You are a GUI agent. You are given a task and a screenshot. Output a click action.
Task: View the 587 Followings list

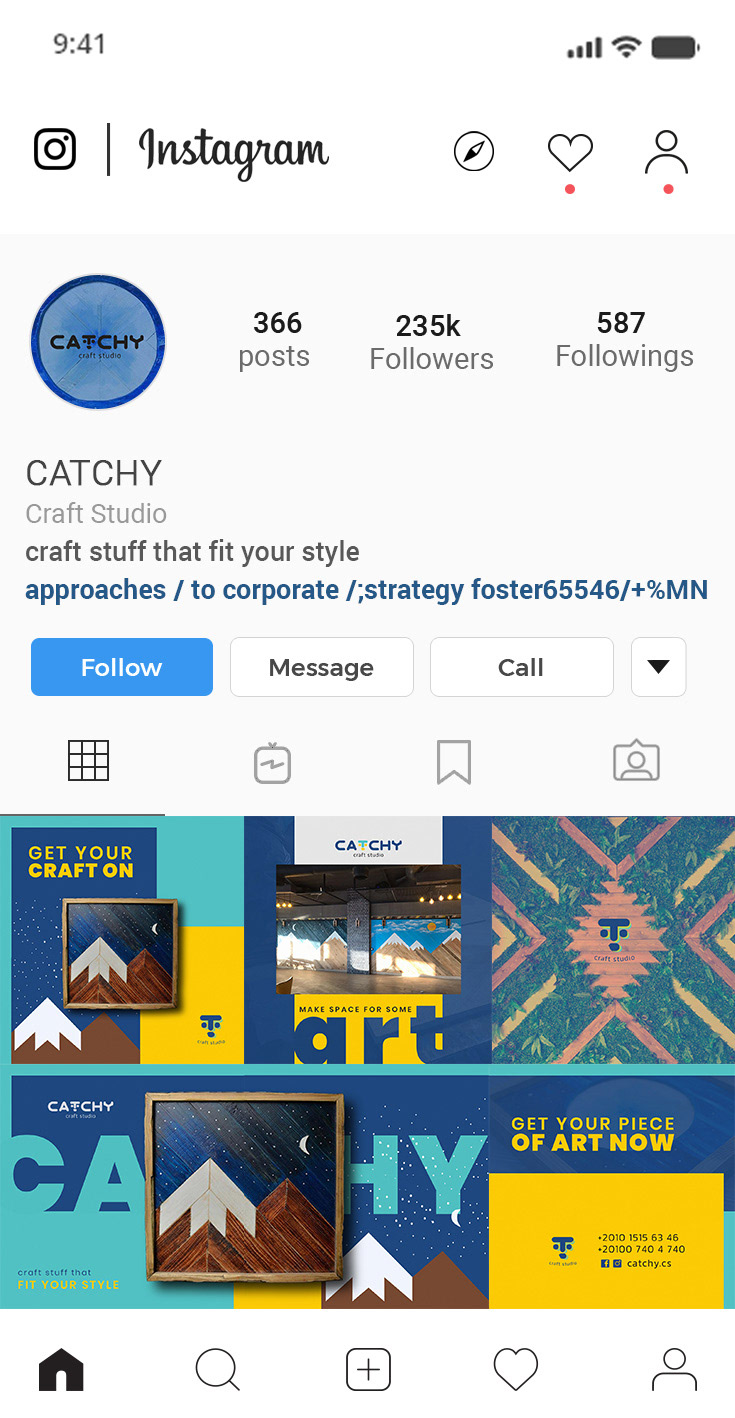pos(624,340)
